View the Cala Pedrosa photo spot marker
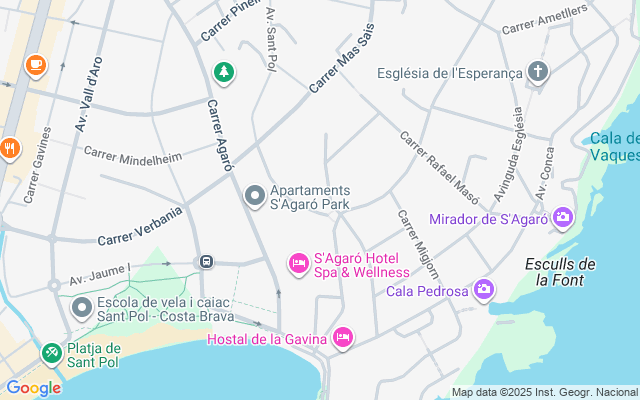This screenshot has width=640, height=400. tap(484, 290)
